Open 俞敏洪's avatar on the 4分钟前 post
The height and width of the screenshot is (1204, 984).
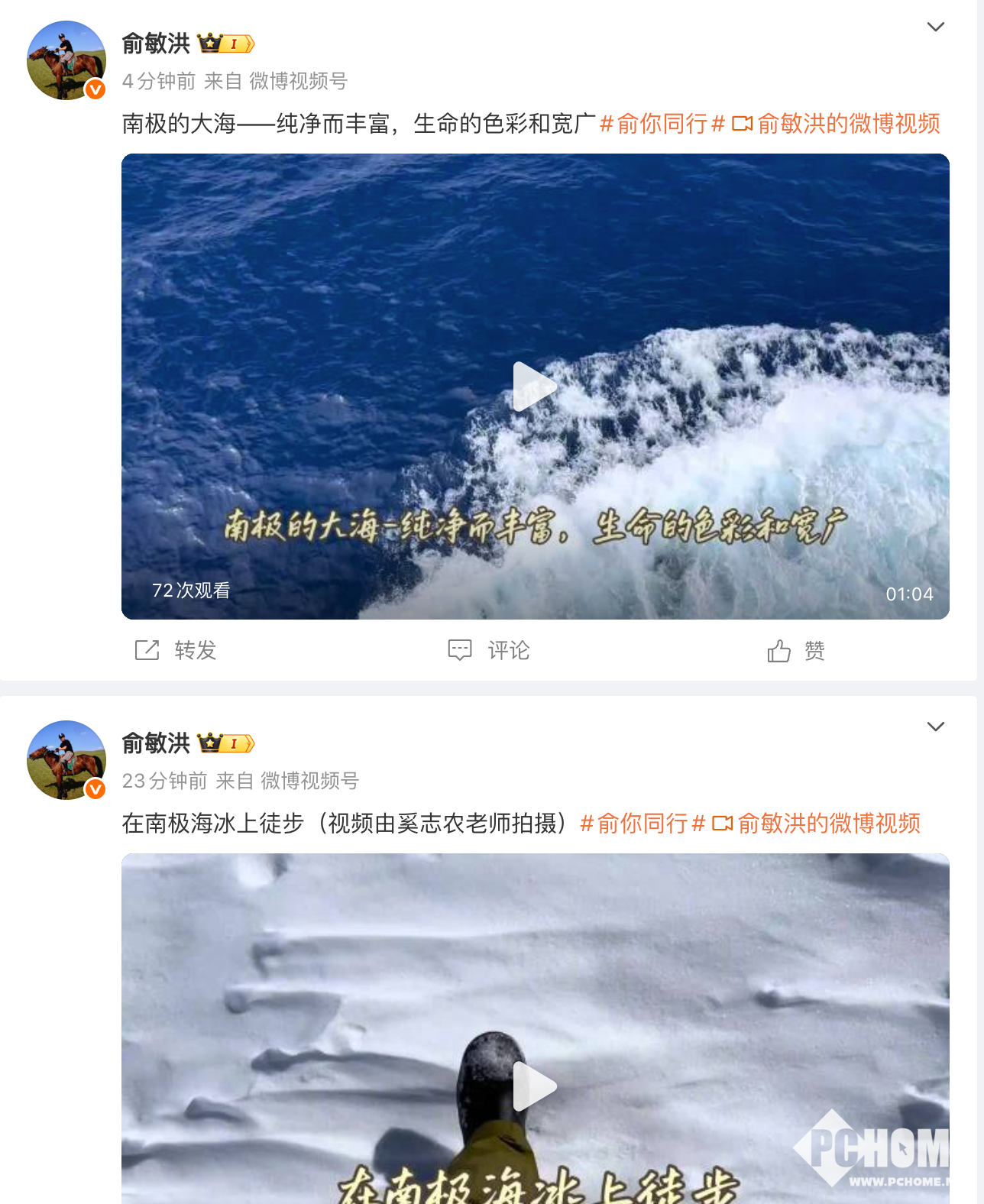click(x=66, y=60)
